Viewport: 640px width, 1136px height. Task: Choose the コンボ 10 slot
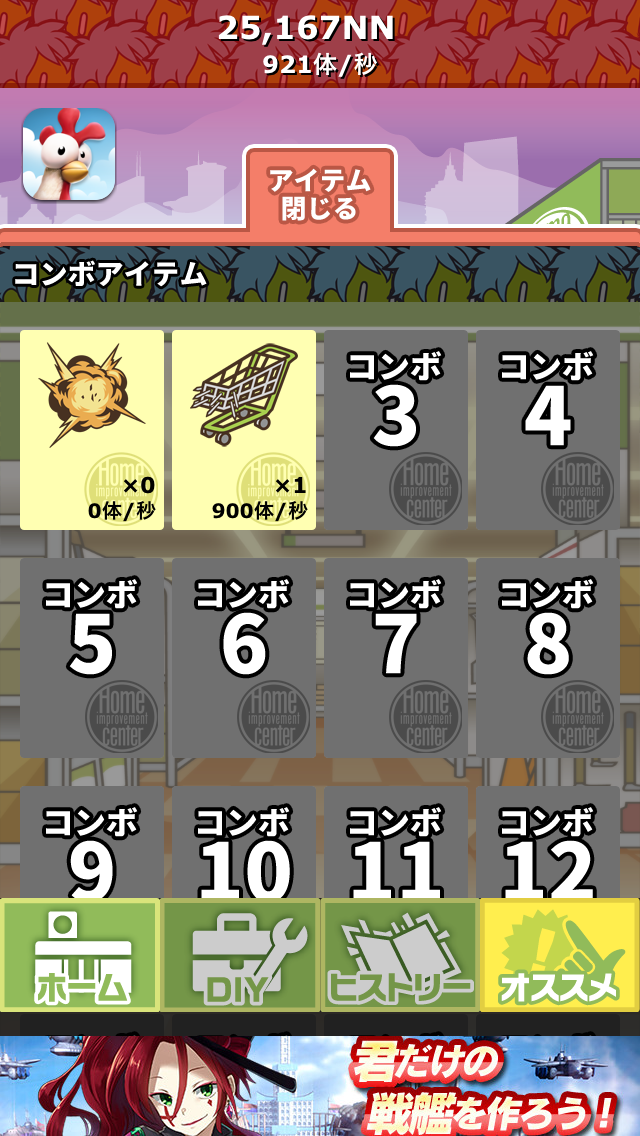click(244, 845)
